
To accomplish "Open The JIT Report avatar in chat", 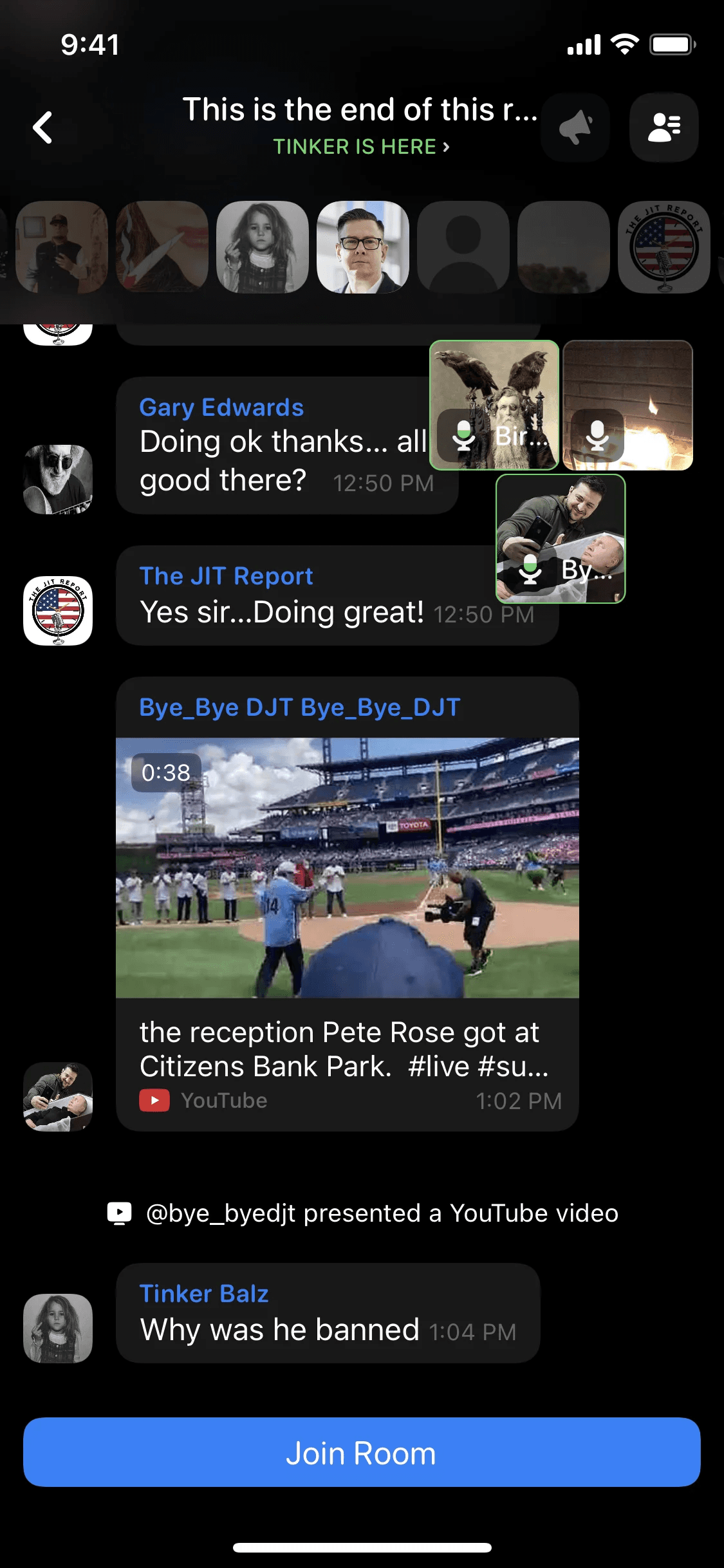I will [58, 610].
